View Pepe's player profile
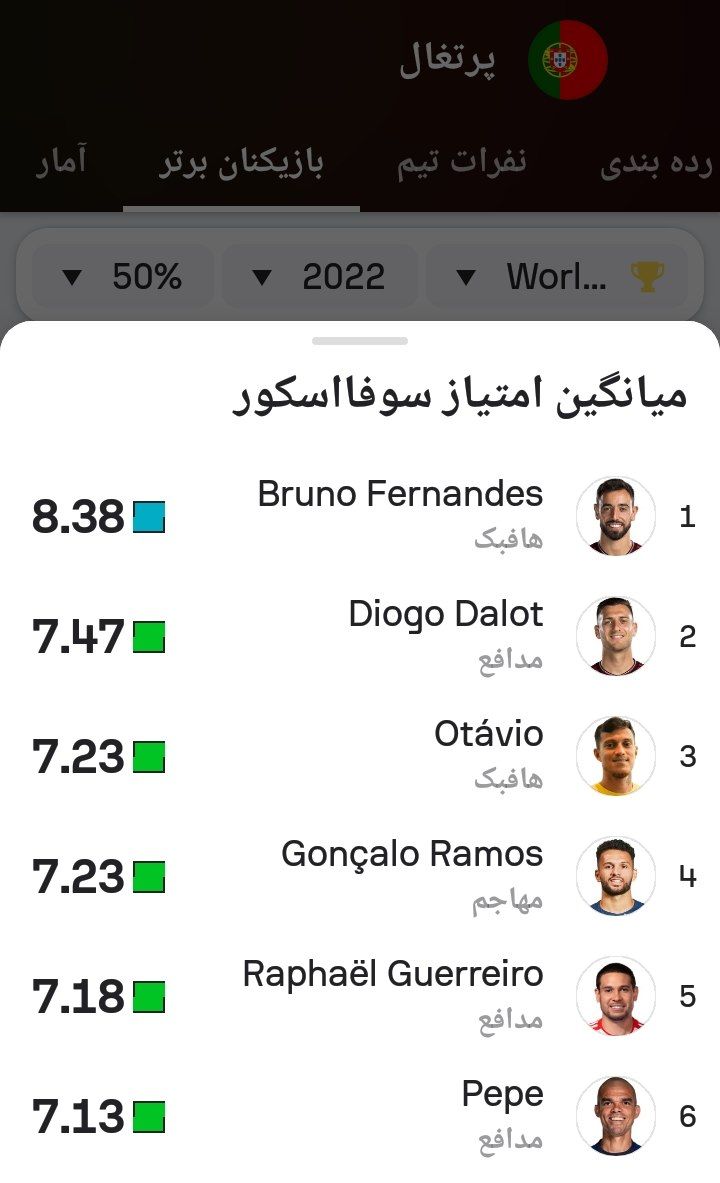720x1183 pixels. (400, 1116)
